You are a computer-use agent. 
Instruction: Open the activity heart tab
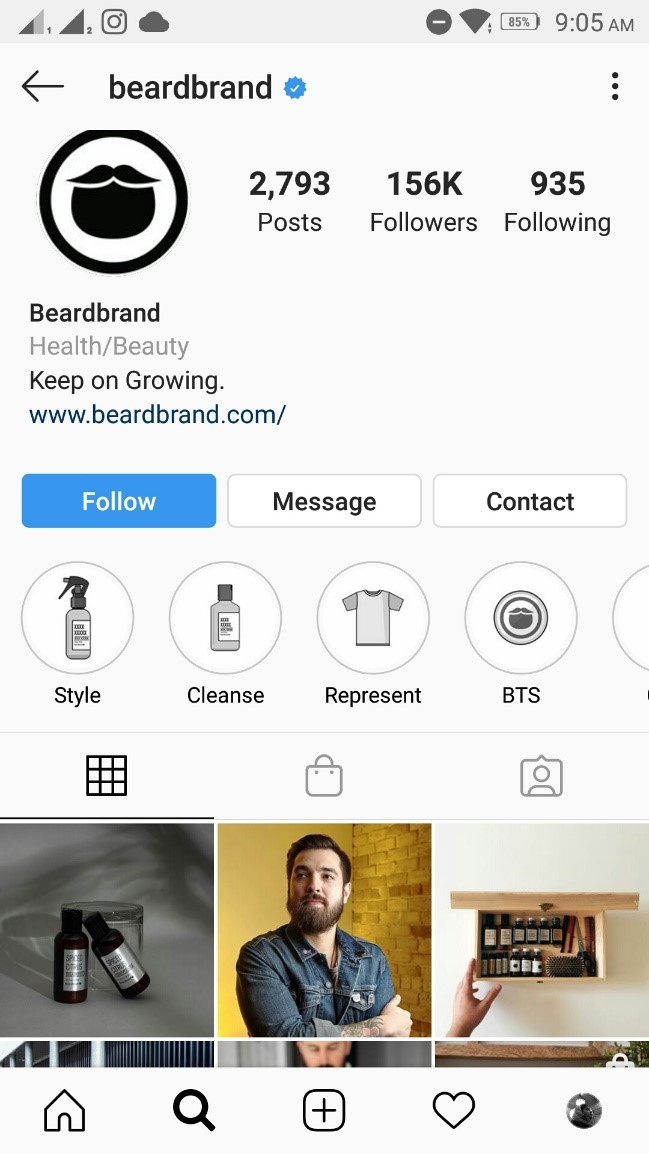point(454,1110)
